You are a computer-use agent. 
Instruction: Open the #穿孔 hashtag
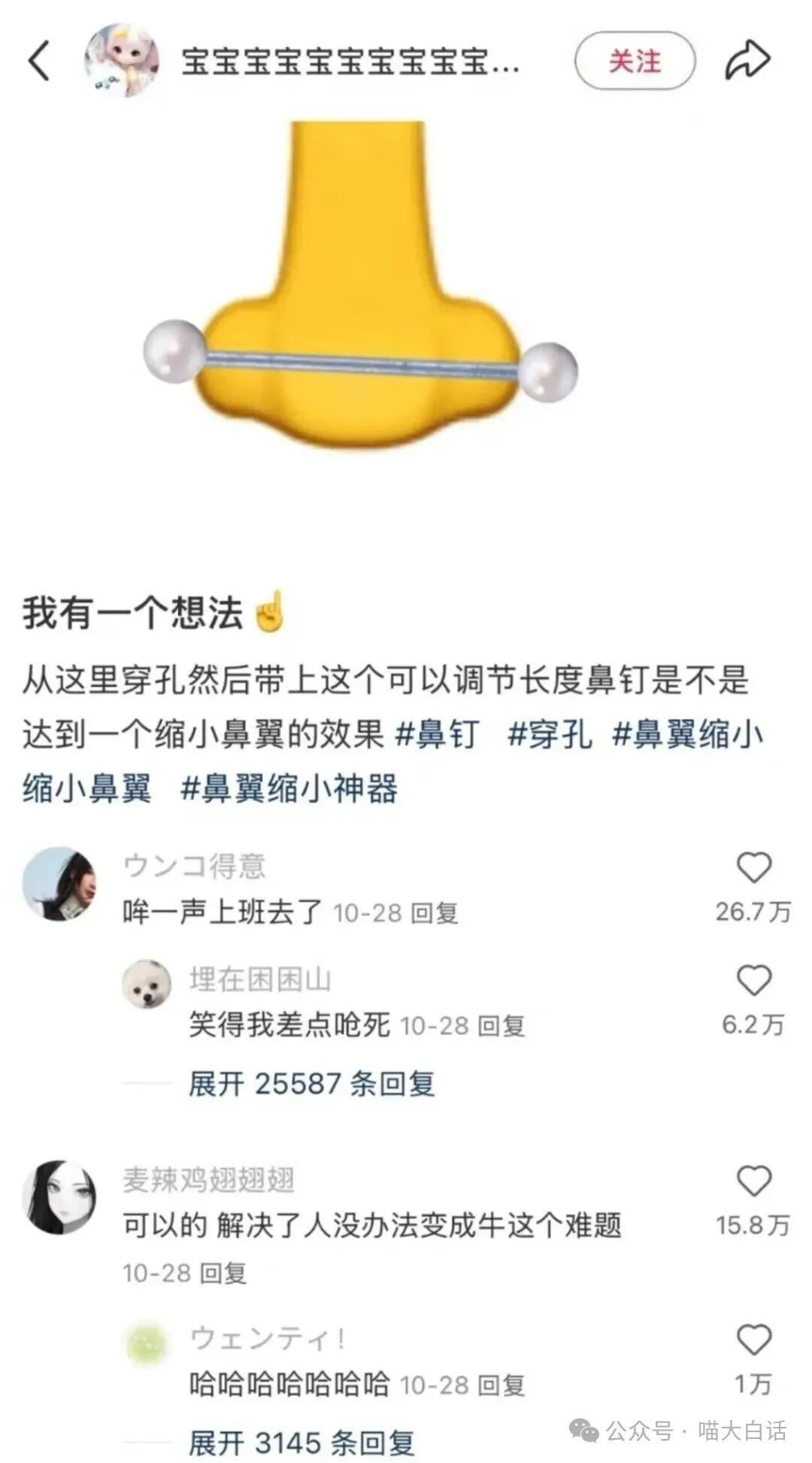point(550,734)
